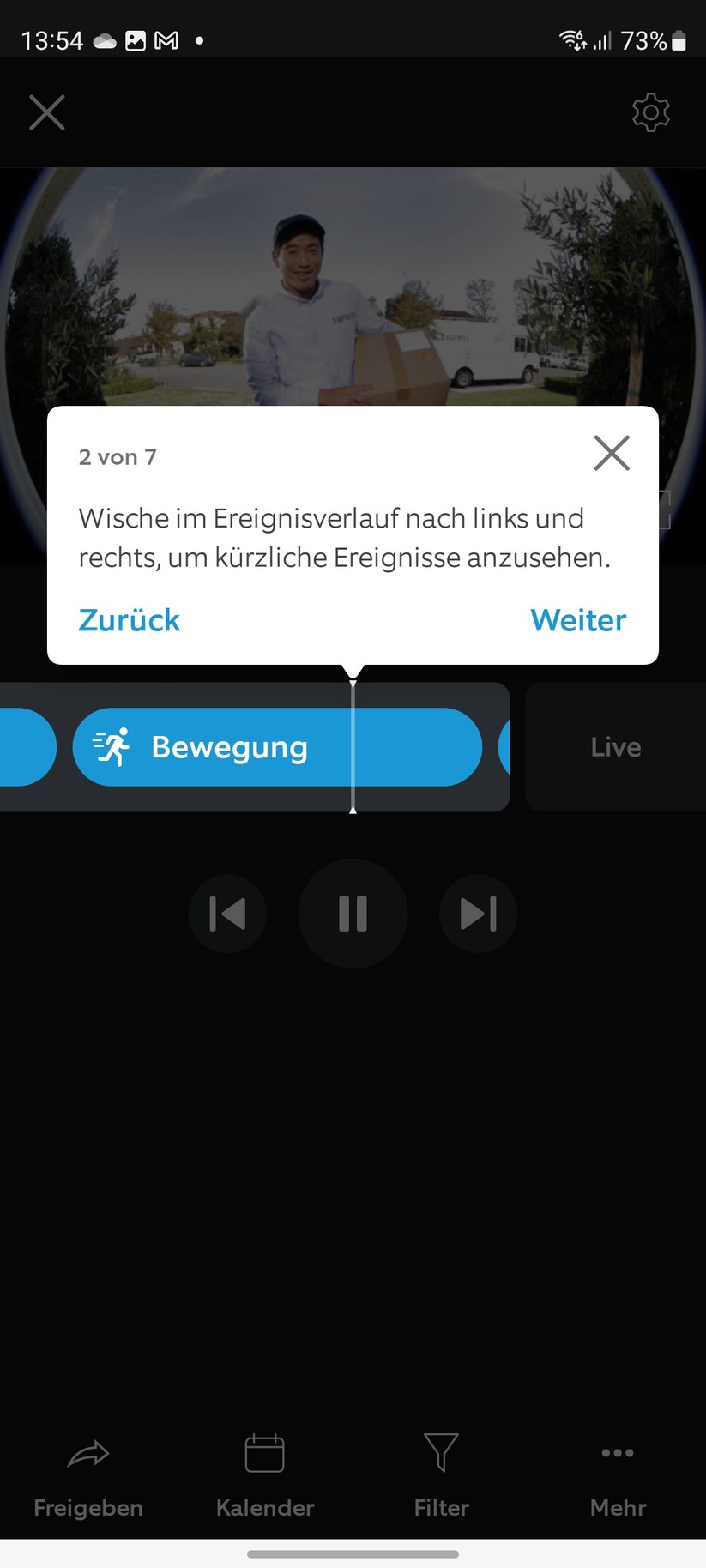
Task: Click the running-person motion icon
Action: (x=112, y=746)
